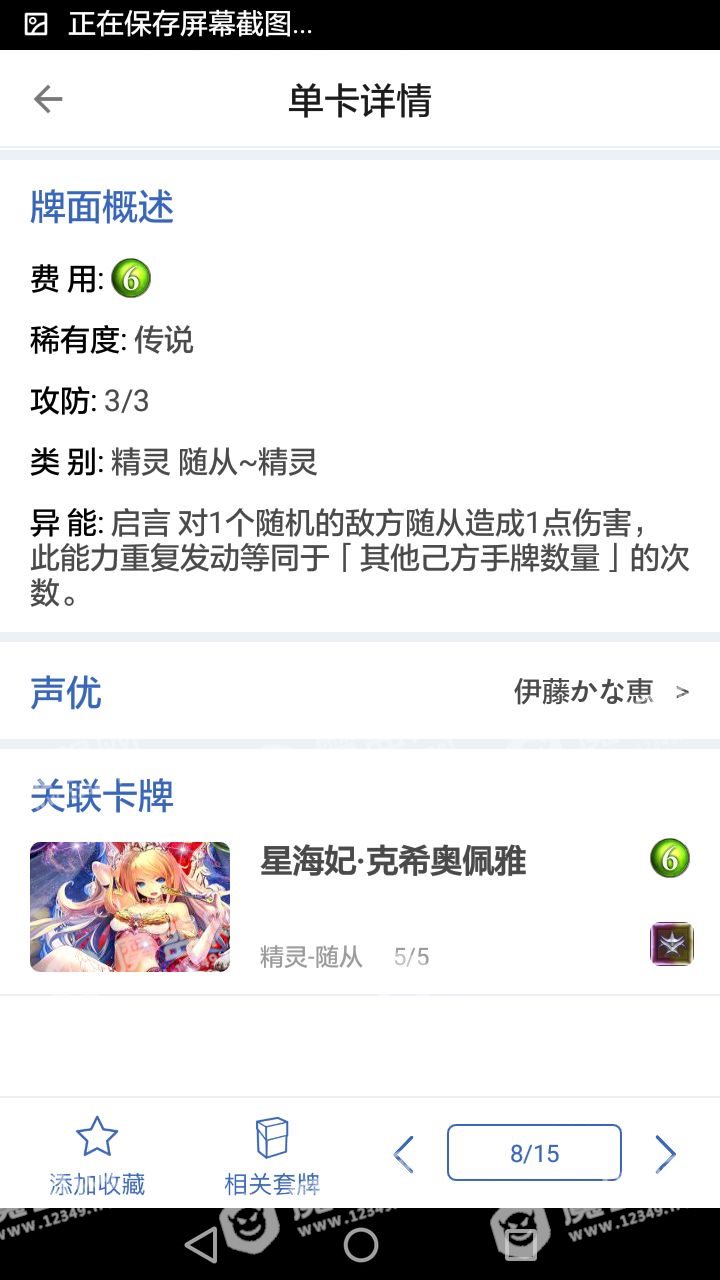This screenshot has height=1280, width=720.
Task: Go to the previous card
Action: (404, 1154)
